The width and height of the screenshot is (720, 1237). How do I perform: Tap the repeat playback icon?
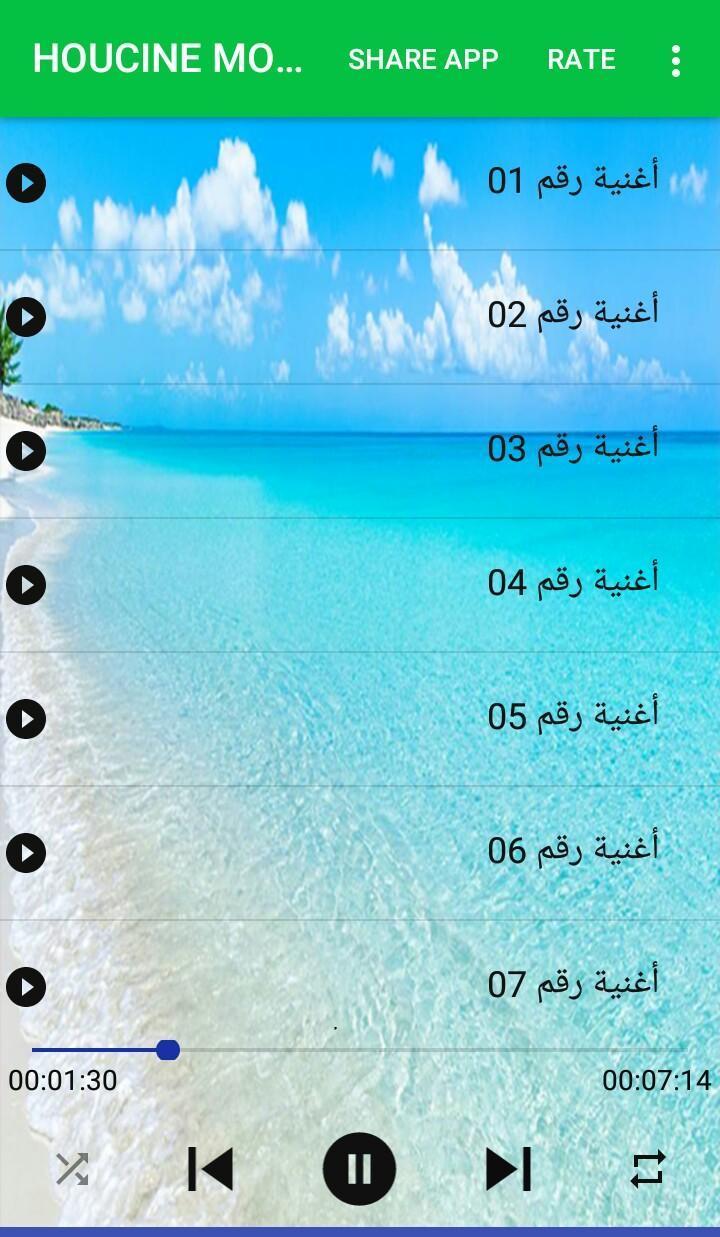click(647, 1169)
